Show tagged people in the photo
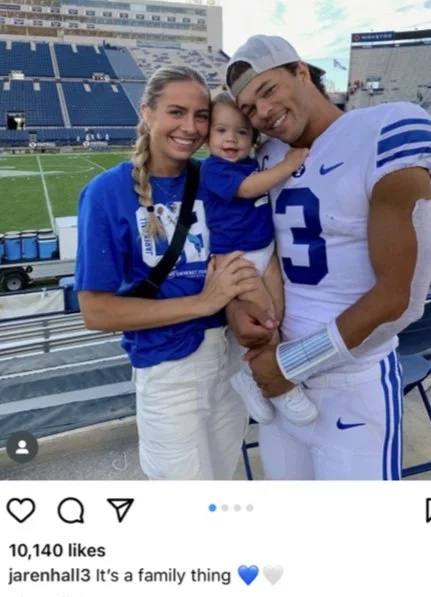This screenshot has height=597, width=431. pyautogui.click(x=22, y=447)
